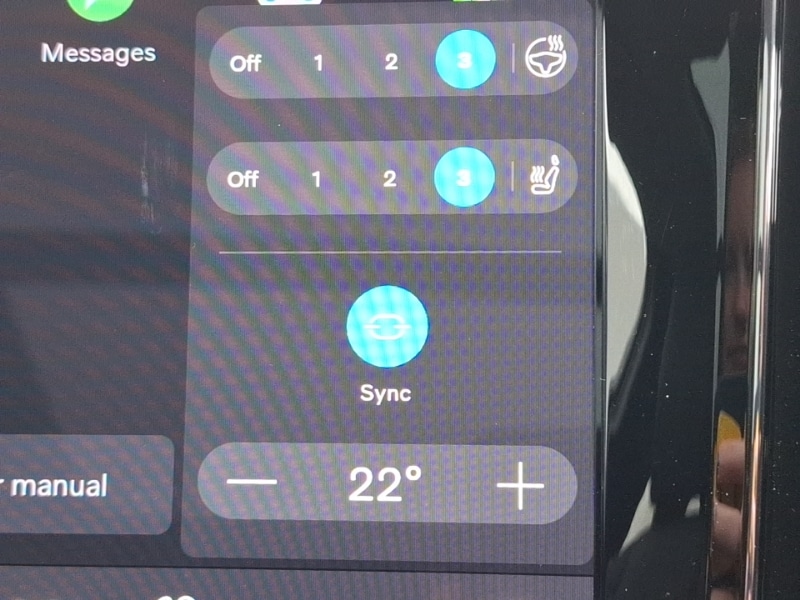
Task: Decrease temperature with the minus button
Action: pos(251,484)
